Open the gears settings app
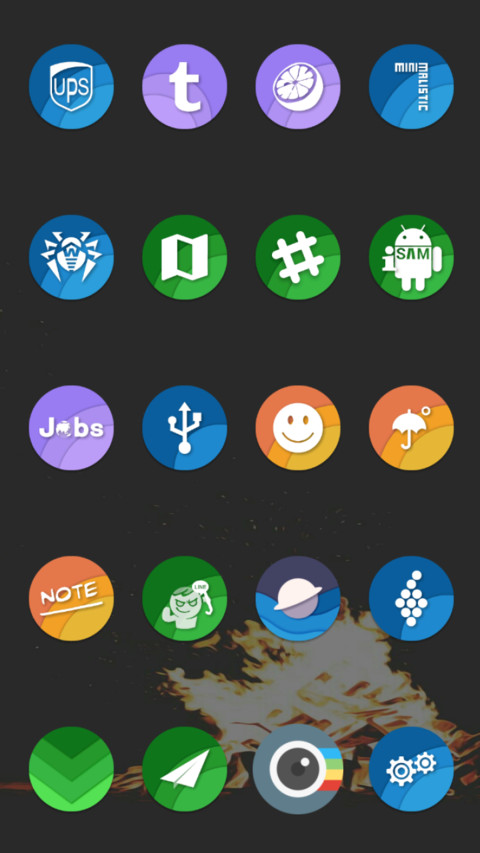480x853 pixels. (411, 769)
